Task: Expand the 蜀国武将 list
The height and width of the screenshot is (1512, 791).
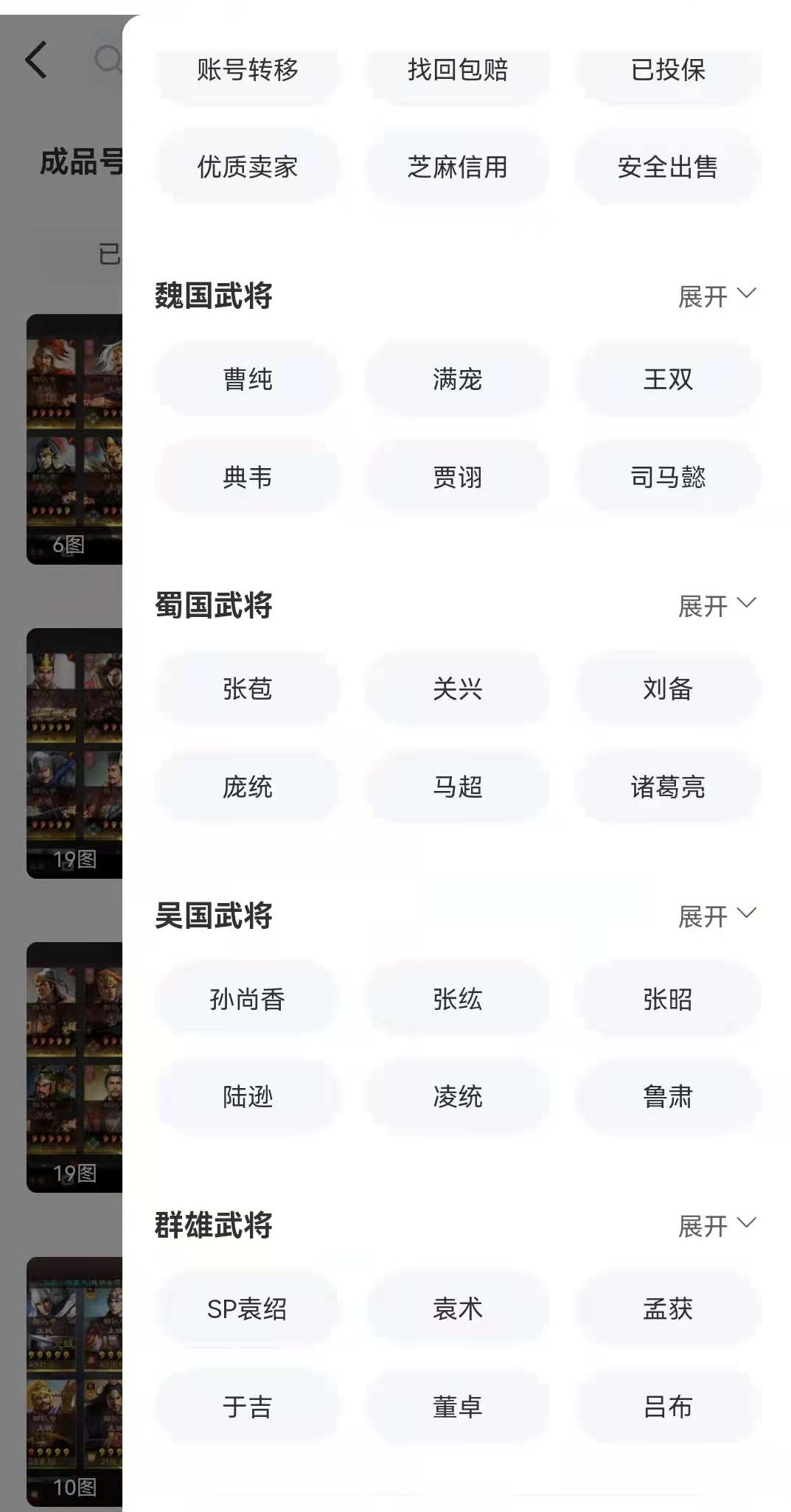Action: tap(717, 606)
